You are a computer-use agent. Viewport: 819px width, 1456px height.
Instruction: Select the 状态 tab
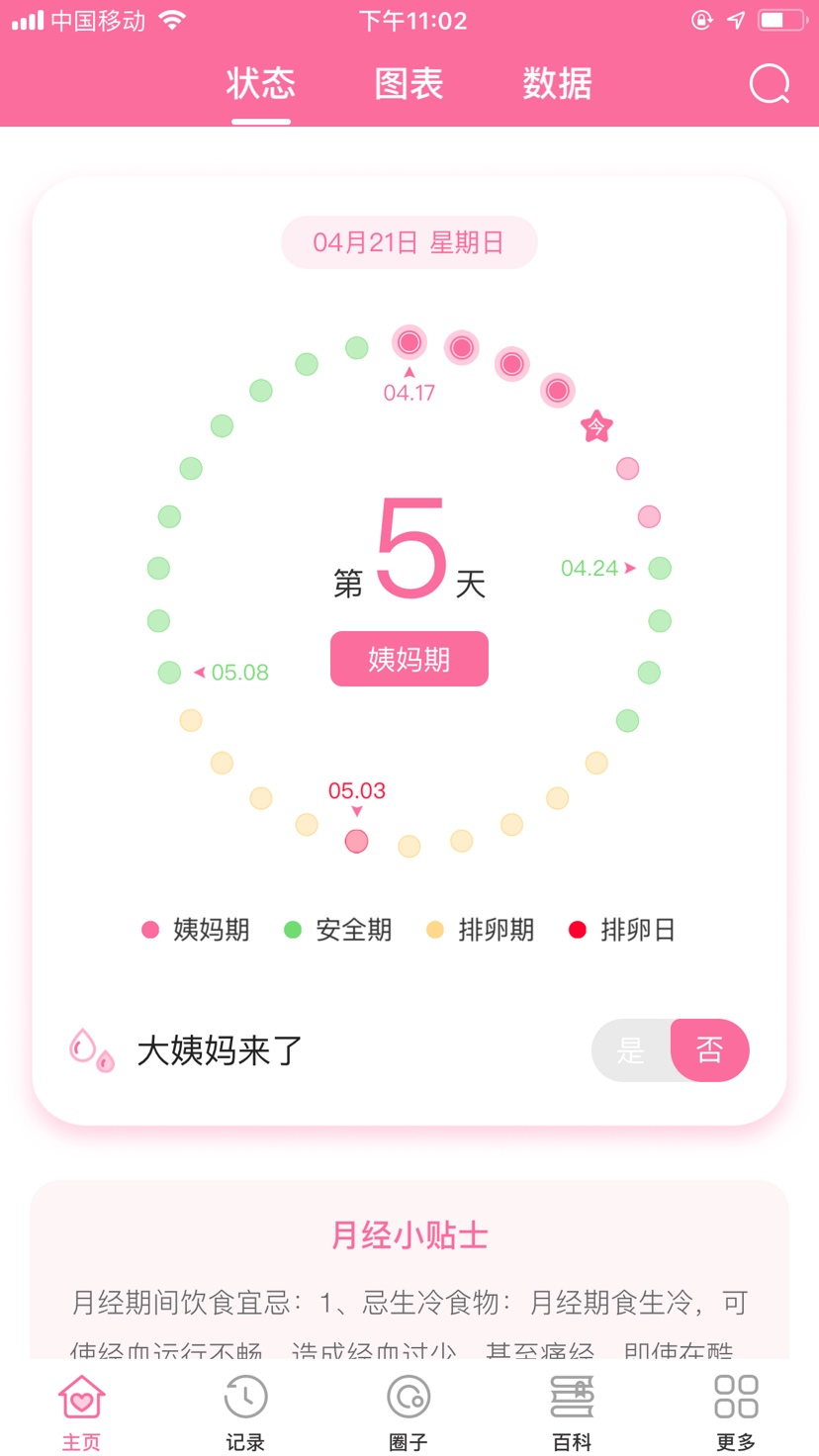pos(261,84)
